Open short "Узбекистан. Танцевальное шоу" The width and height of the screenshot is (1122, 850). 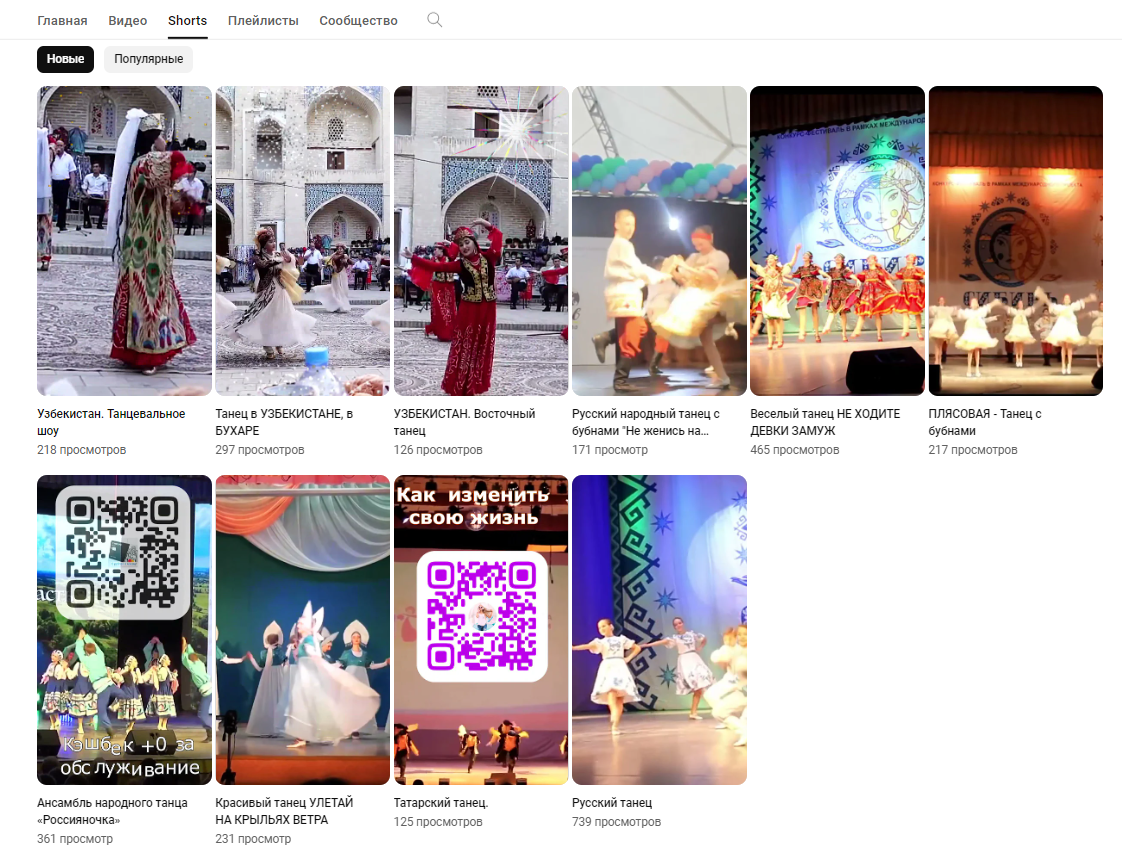point(125,241)
